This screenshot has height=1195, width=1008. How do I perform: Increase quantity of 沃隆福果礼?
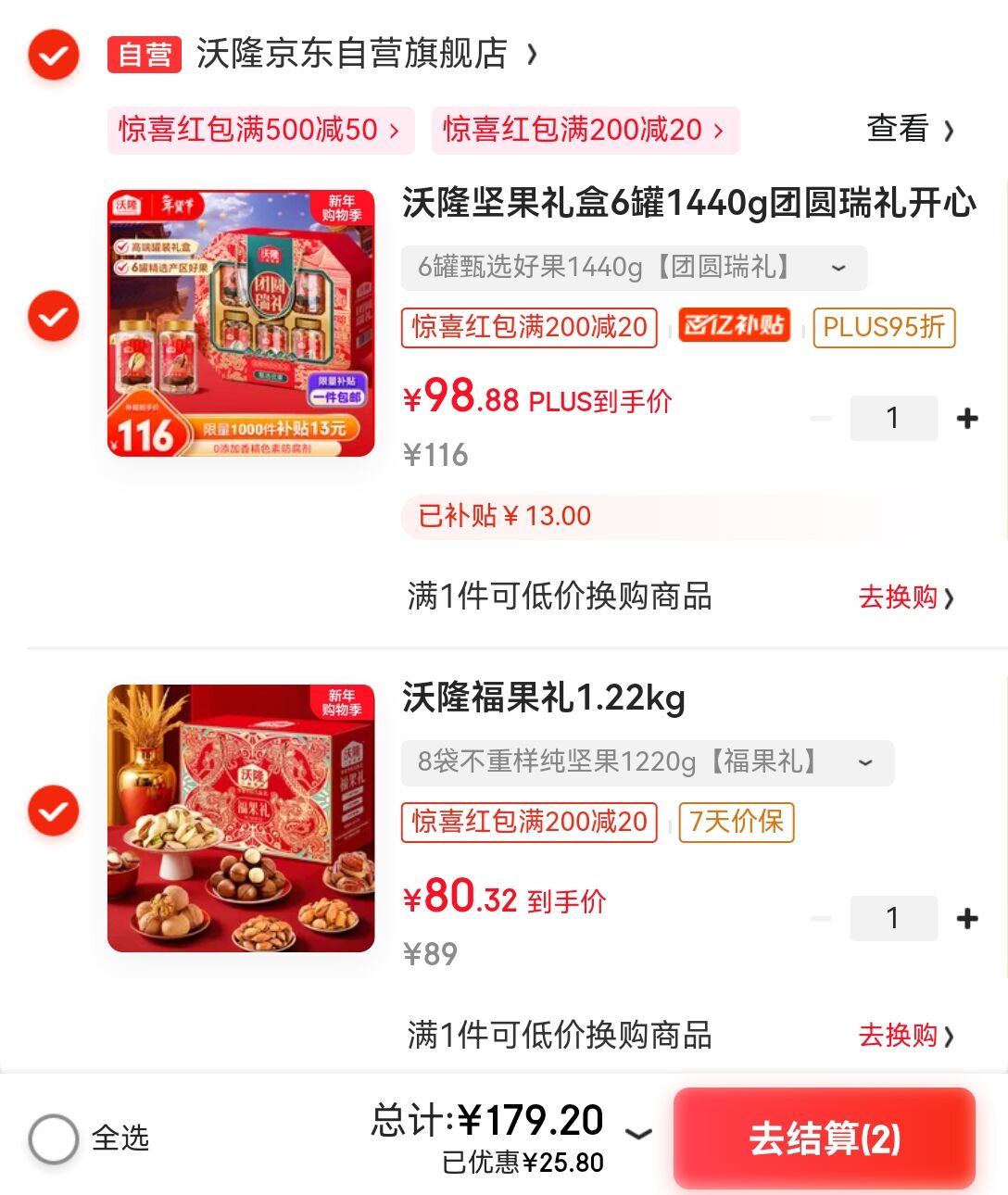(x=967, y=918)
